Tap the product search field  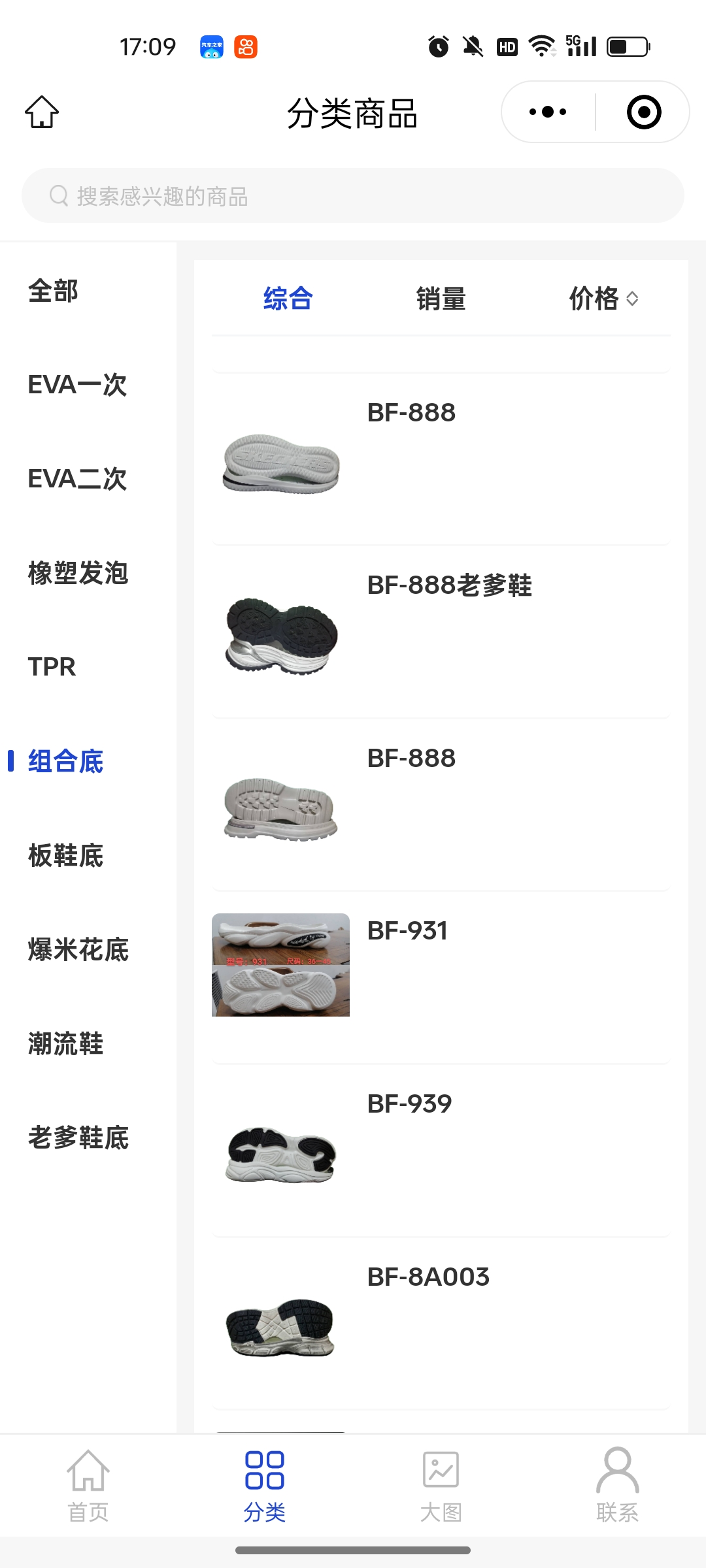(353, 196)
